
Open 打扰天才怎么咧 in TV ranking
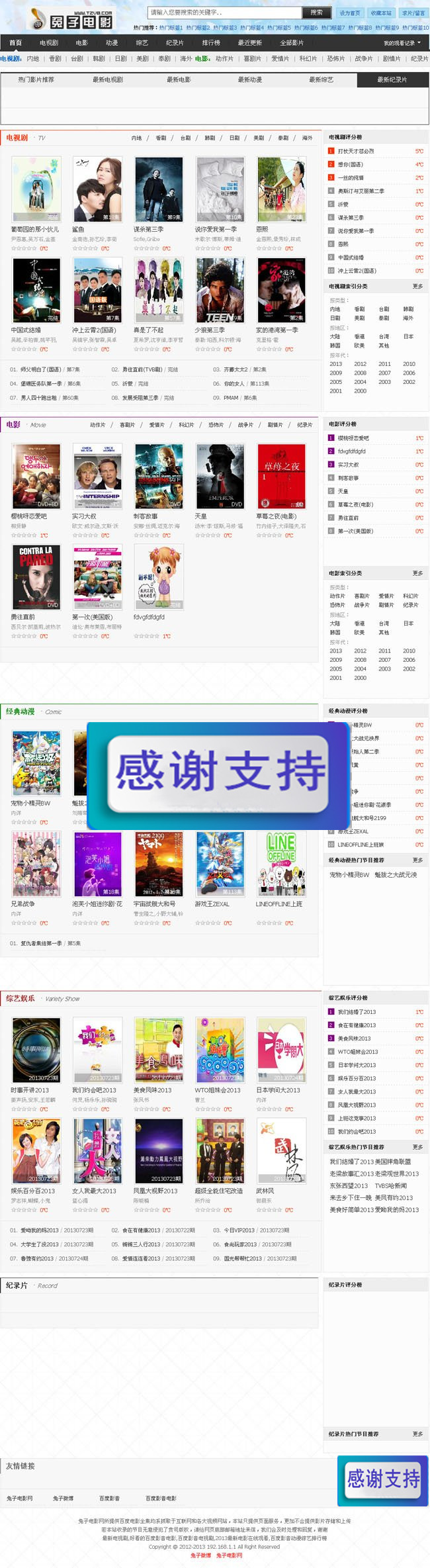tap(356, 152)
